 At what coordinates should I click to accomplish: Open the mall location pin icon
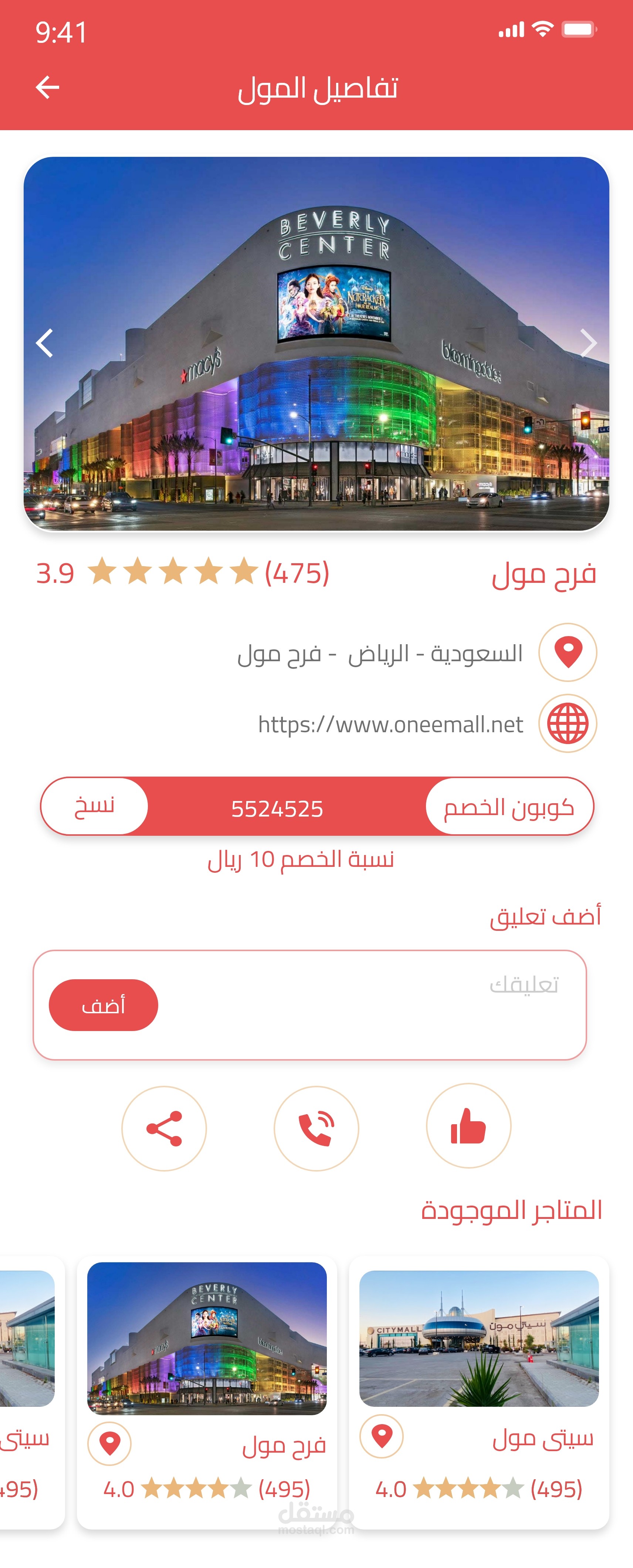coord(567,652)
